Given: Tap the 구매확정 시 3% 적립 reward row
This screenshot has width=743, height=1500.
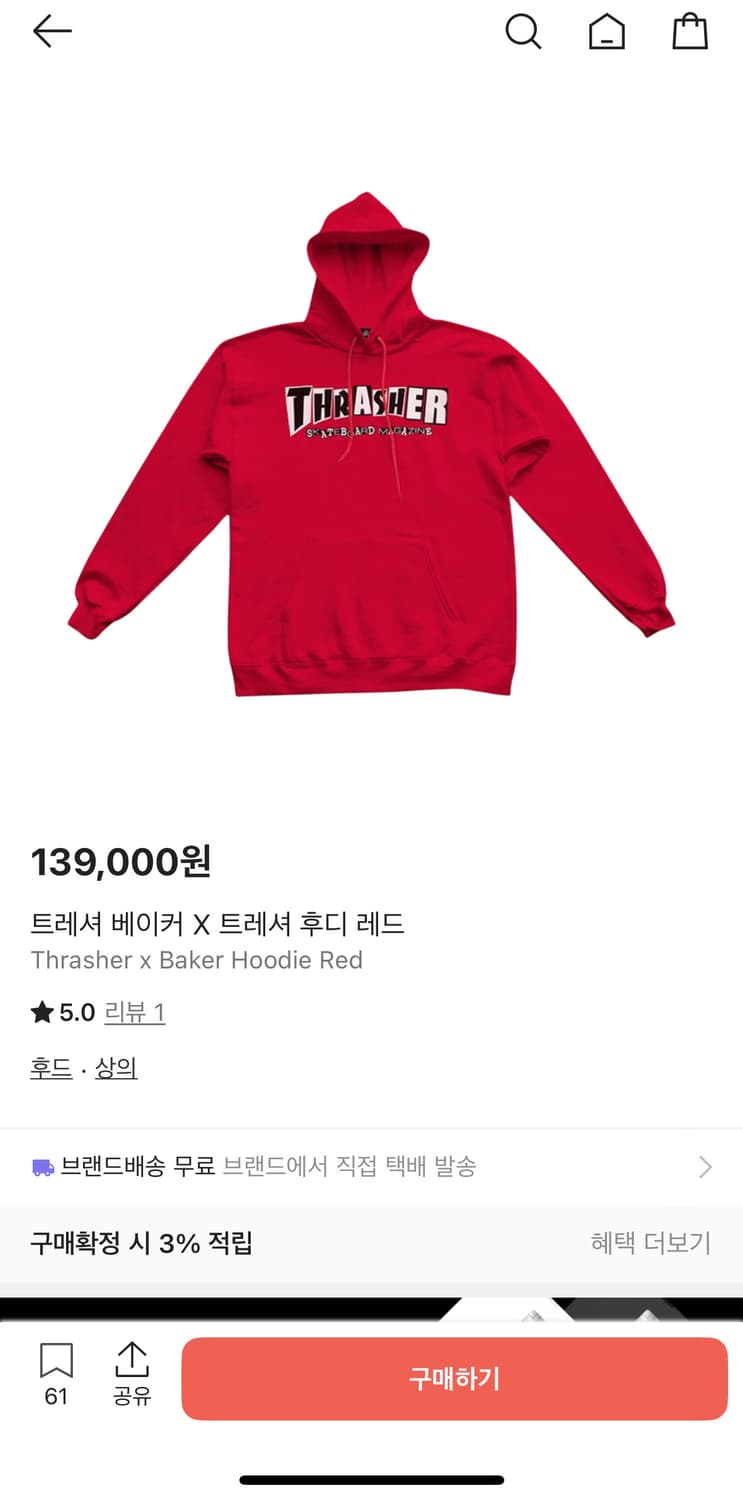Looking at the screenshot, I should coord(144,1244).
